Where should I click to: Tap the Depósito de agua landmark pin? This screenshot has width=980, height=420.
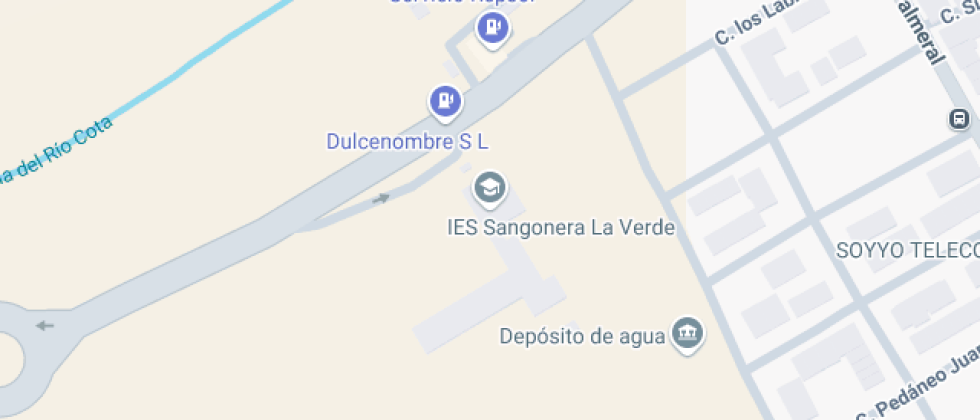687,334
